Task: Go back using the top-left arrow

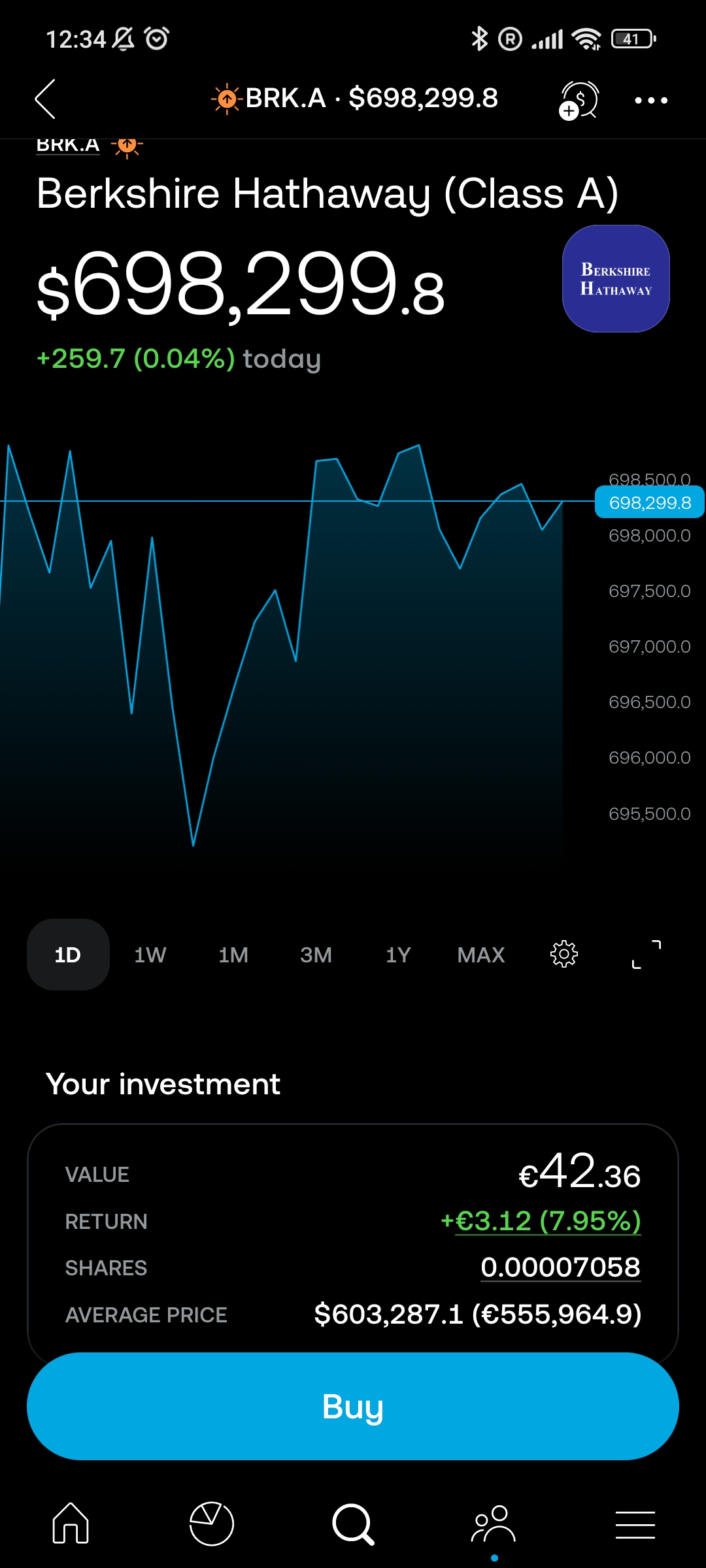Action: pos(44,99)
